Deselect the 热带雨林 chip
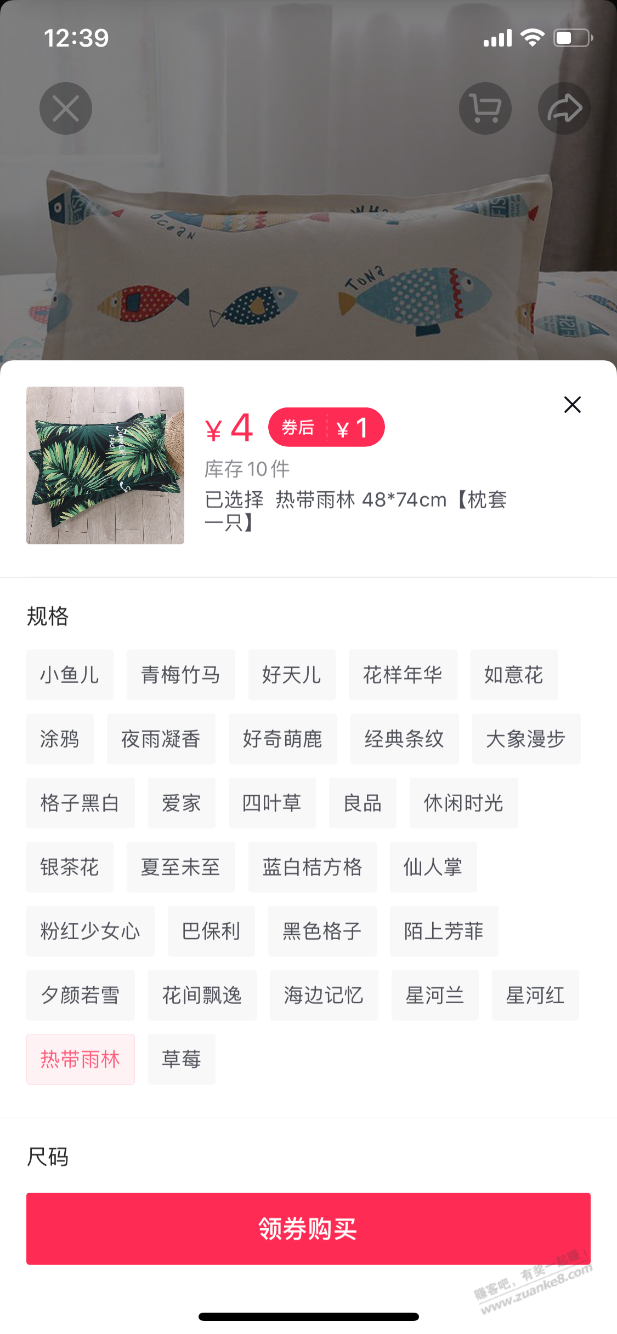The width and height of the screenshot is (617, 1334). [x=80, y=1059]
